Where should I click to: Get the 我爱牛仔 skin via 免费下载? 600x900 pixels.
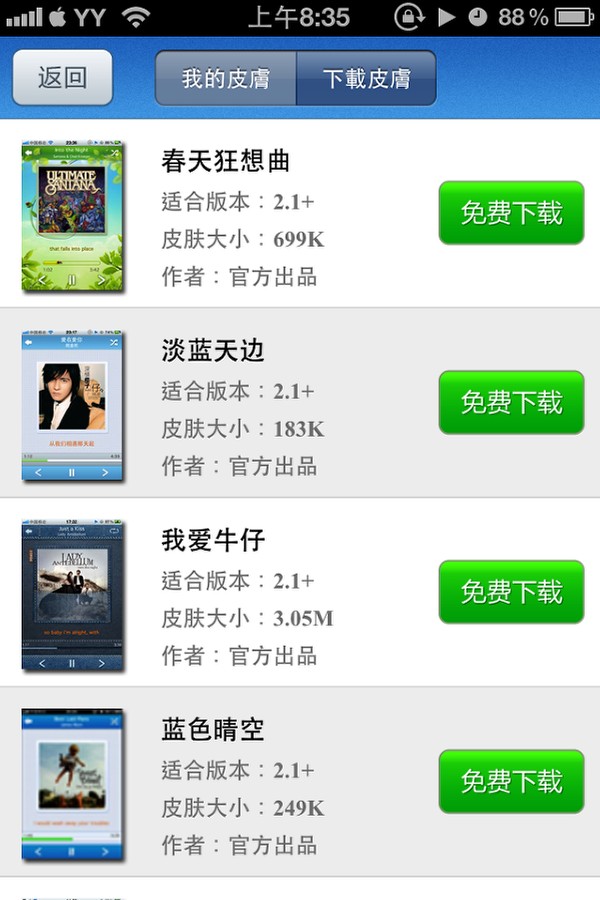point(511,592)
